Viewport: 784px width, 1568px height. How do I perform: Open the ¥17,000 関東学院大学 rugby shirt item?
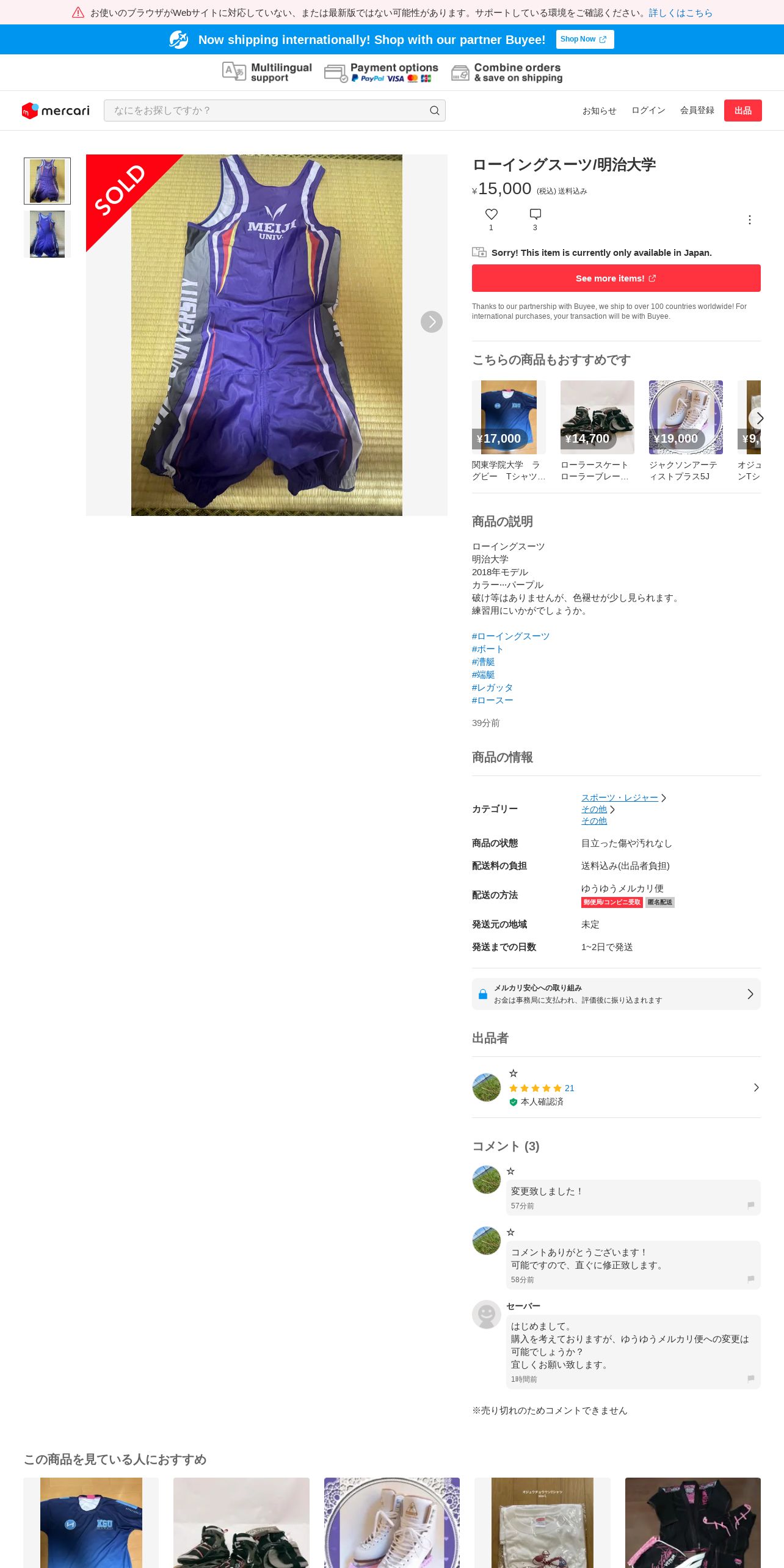[x=509, y=431]
